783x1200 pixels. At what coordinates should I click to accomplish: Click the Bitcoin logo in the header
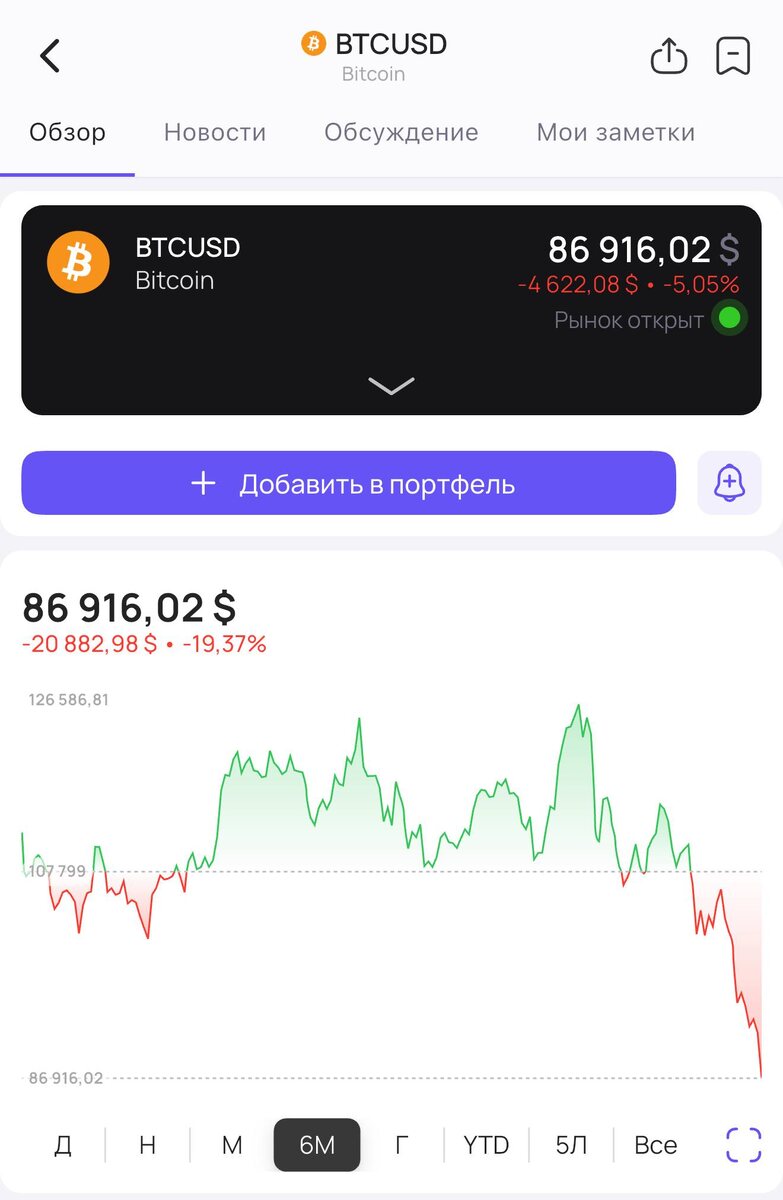point(313,44)
